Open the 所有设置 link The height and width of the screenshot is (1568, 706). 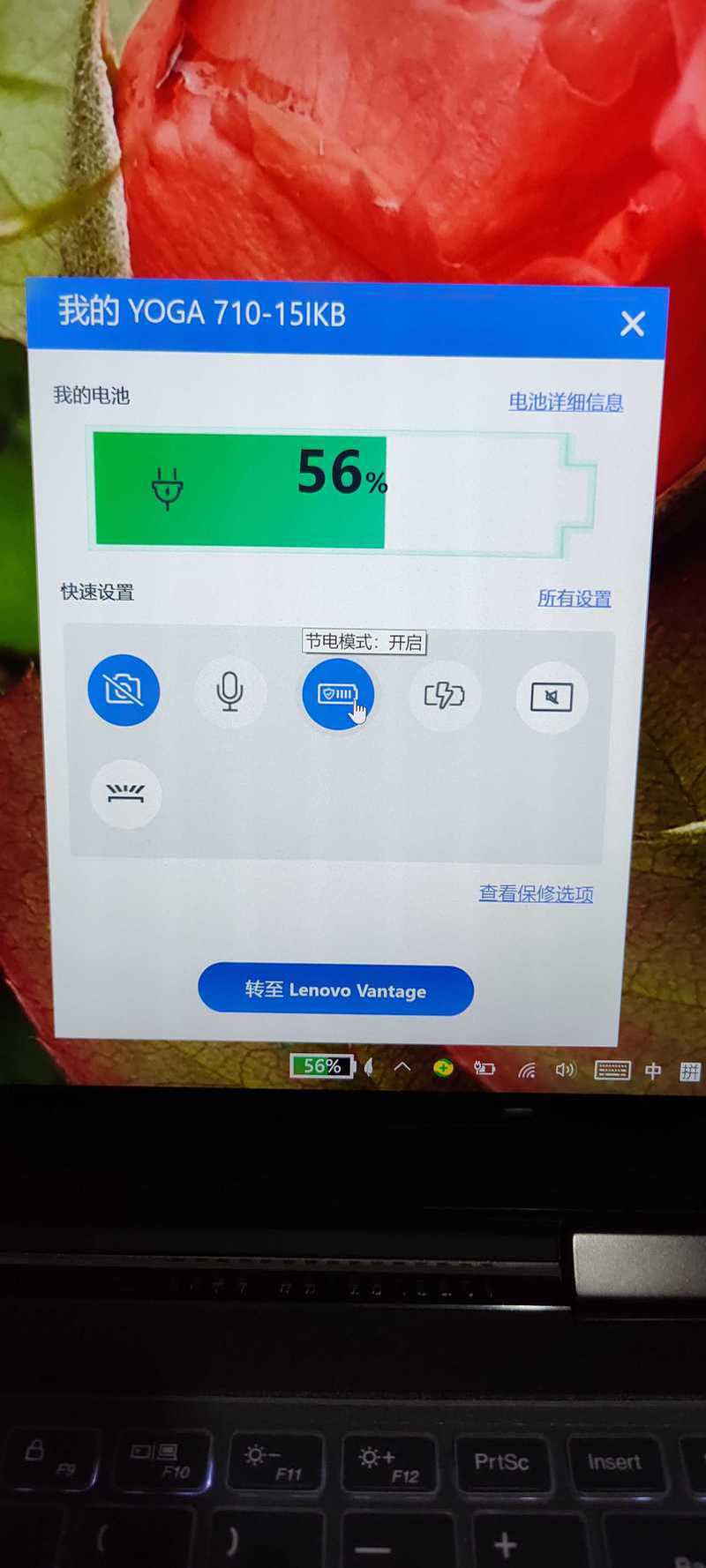(575, 598)
